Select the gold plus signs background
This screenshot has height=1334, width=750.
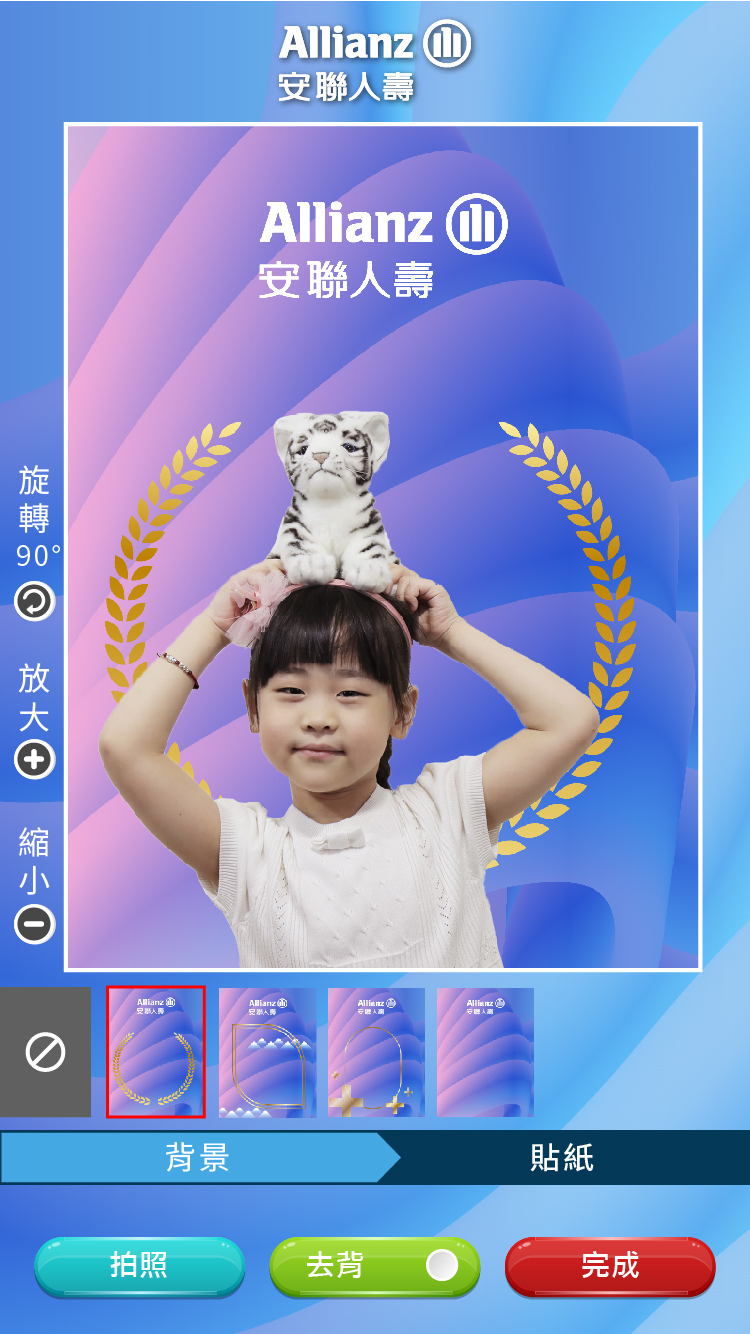[x=376, y=1052]
